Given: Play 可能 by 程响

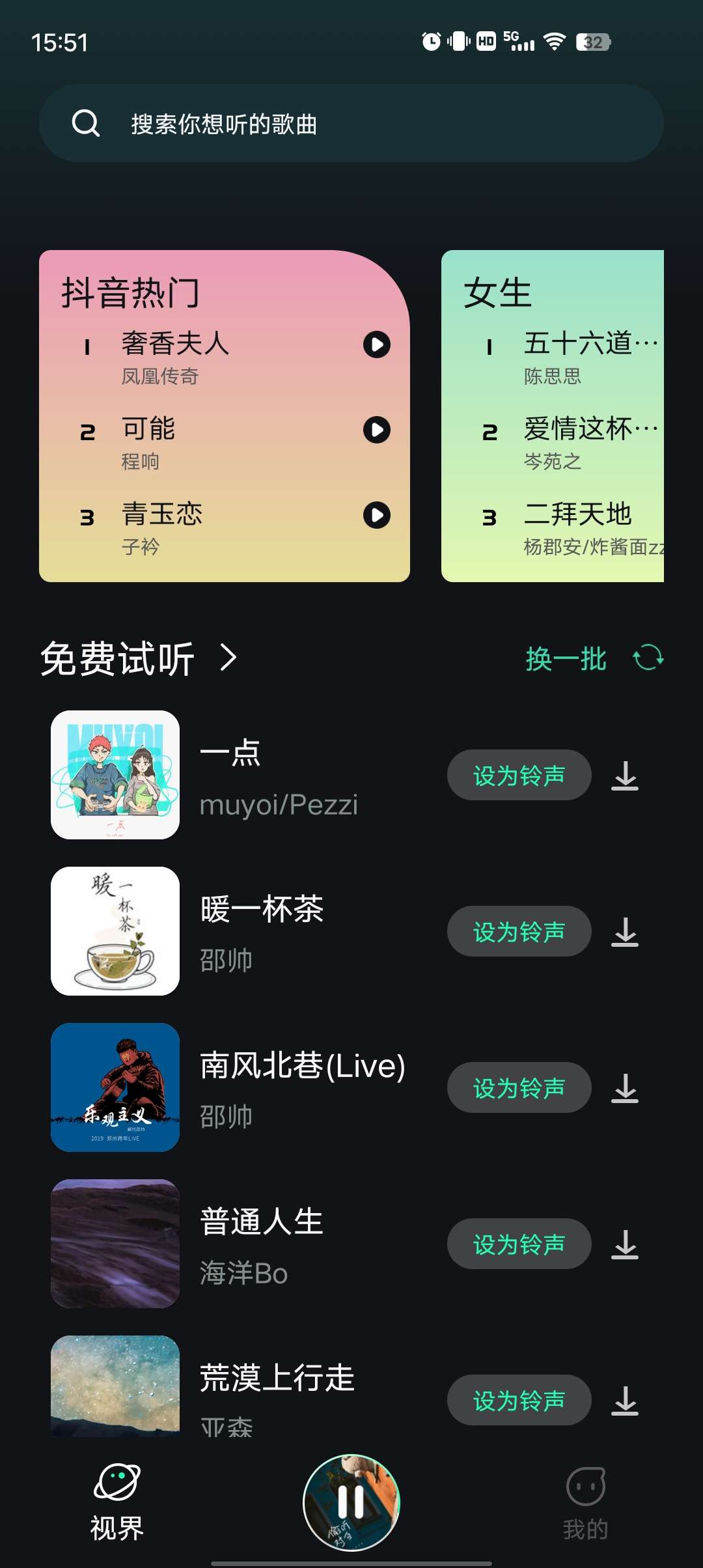Looking at the screenshot, I should (376, 430).
